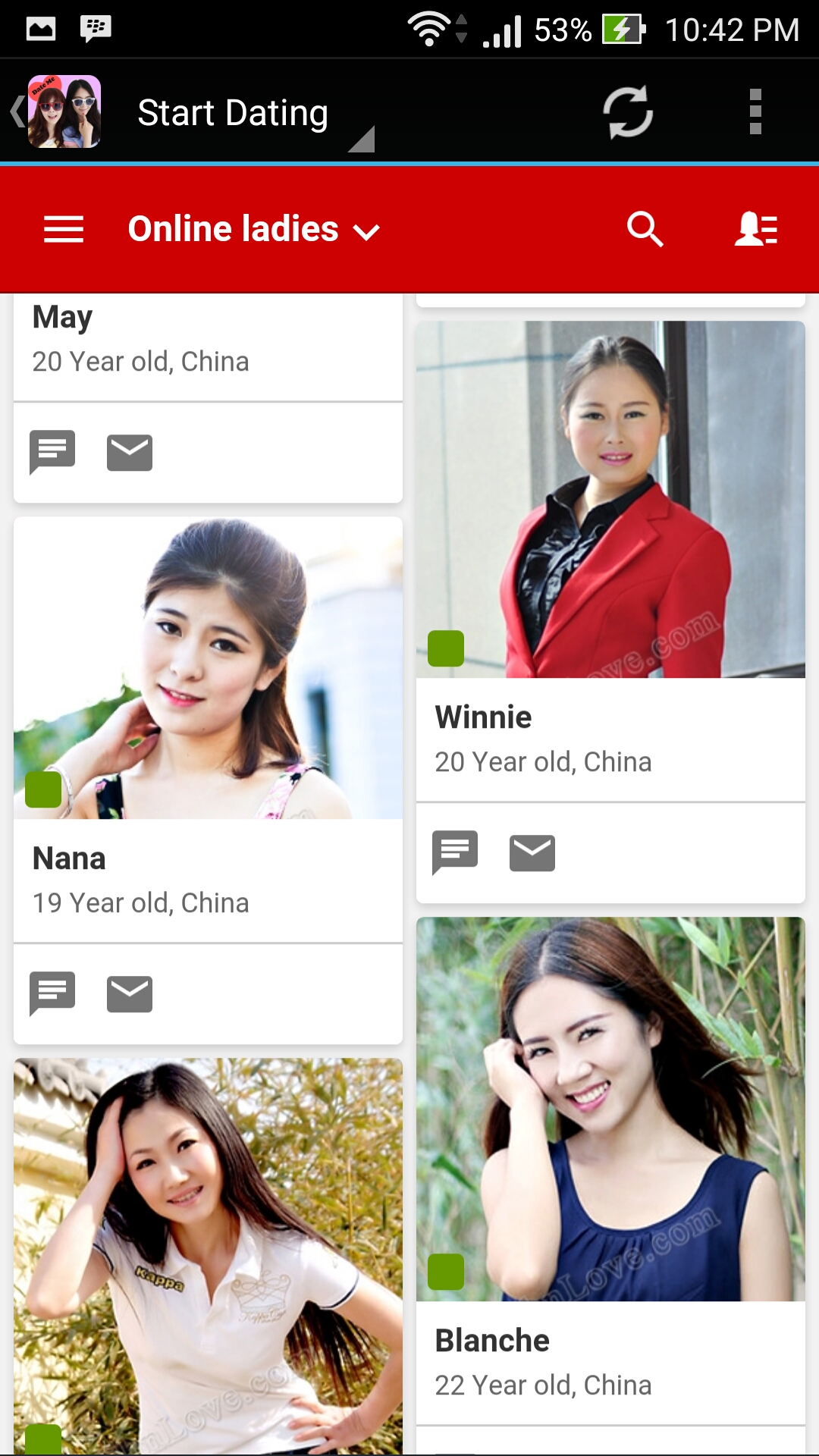Open the profile below Nana's card
Image resolution: width=819 pixels, height=1456 pixels.
coord(208,1255)
